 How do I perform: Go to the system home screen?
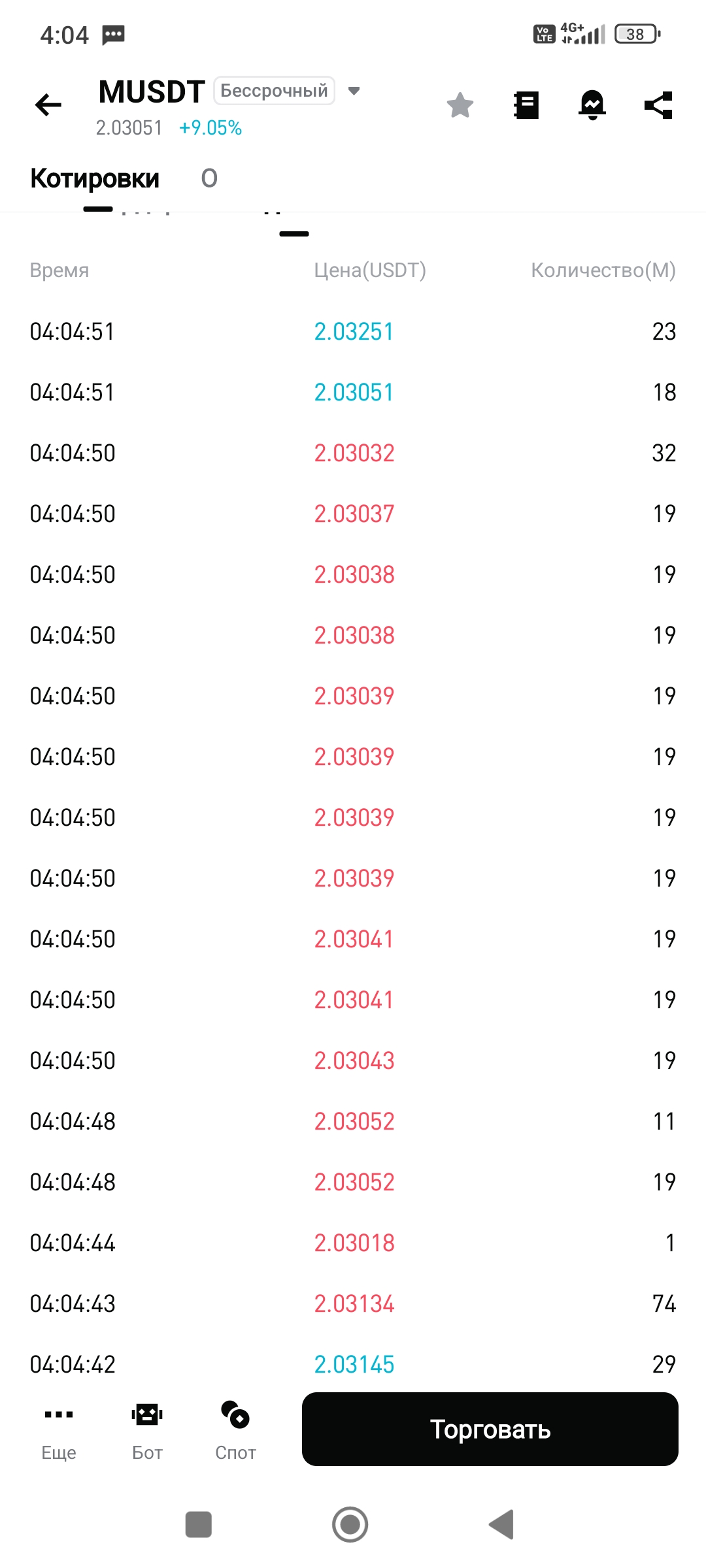[x=350, y=1524]
